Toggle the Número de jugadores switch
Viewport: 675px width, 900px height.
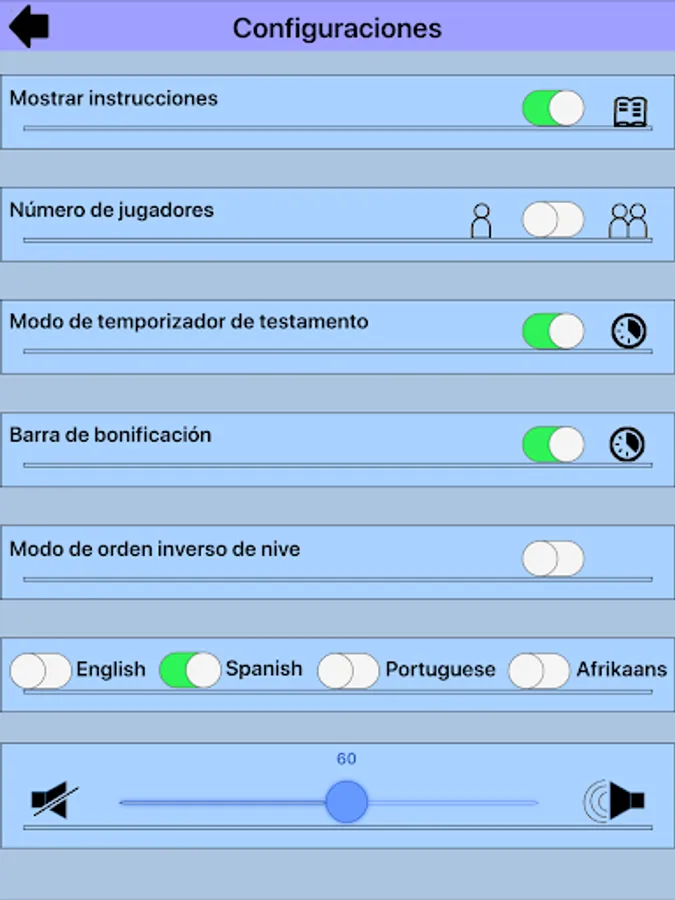[553, 219]
